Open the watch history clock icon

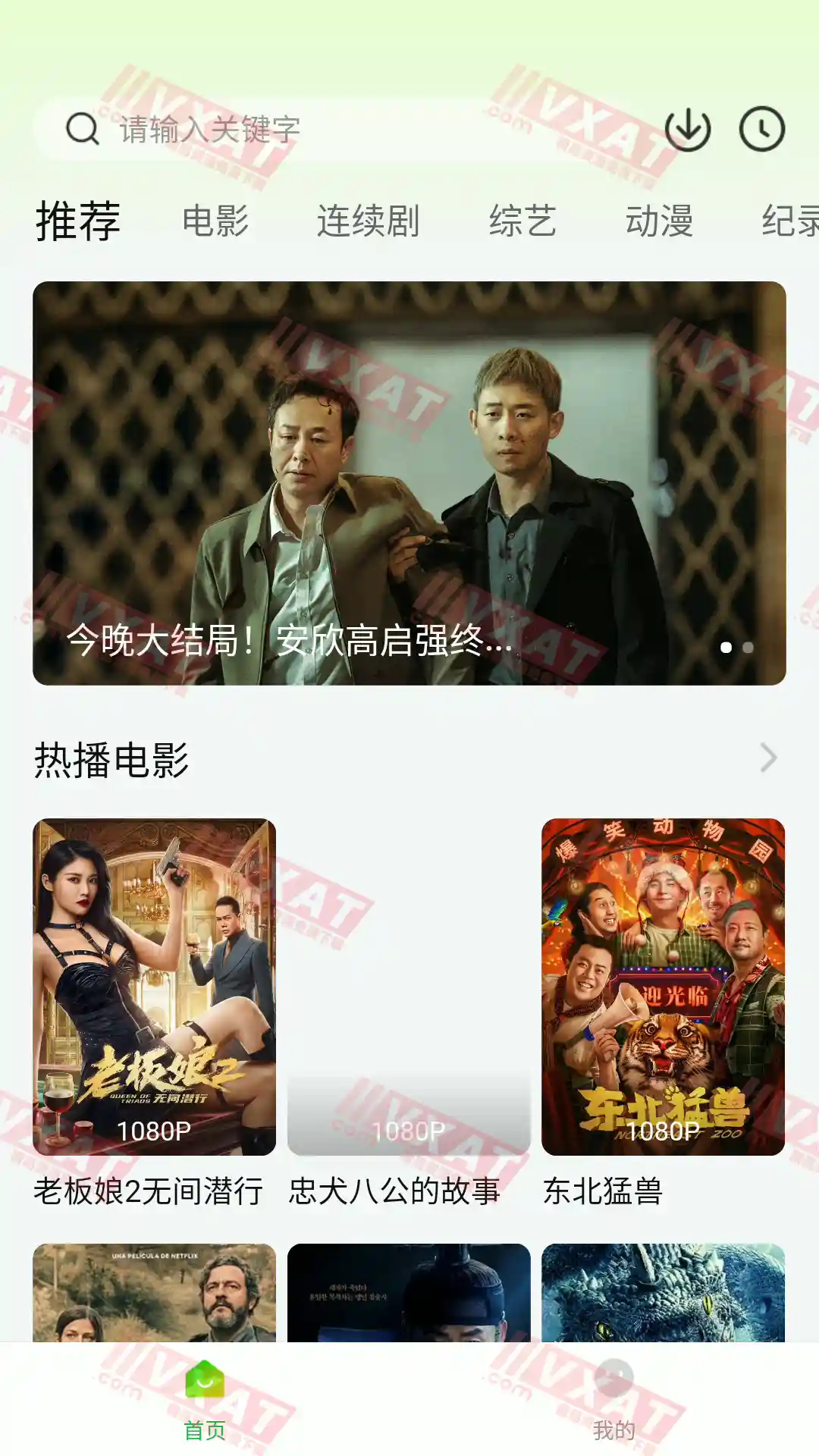tap(761, 130)
